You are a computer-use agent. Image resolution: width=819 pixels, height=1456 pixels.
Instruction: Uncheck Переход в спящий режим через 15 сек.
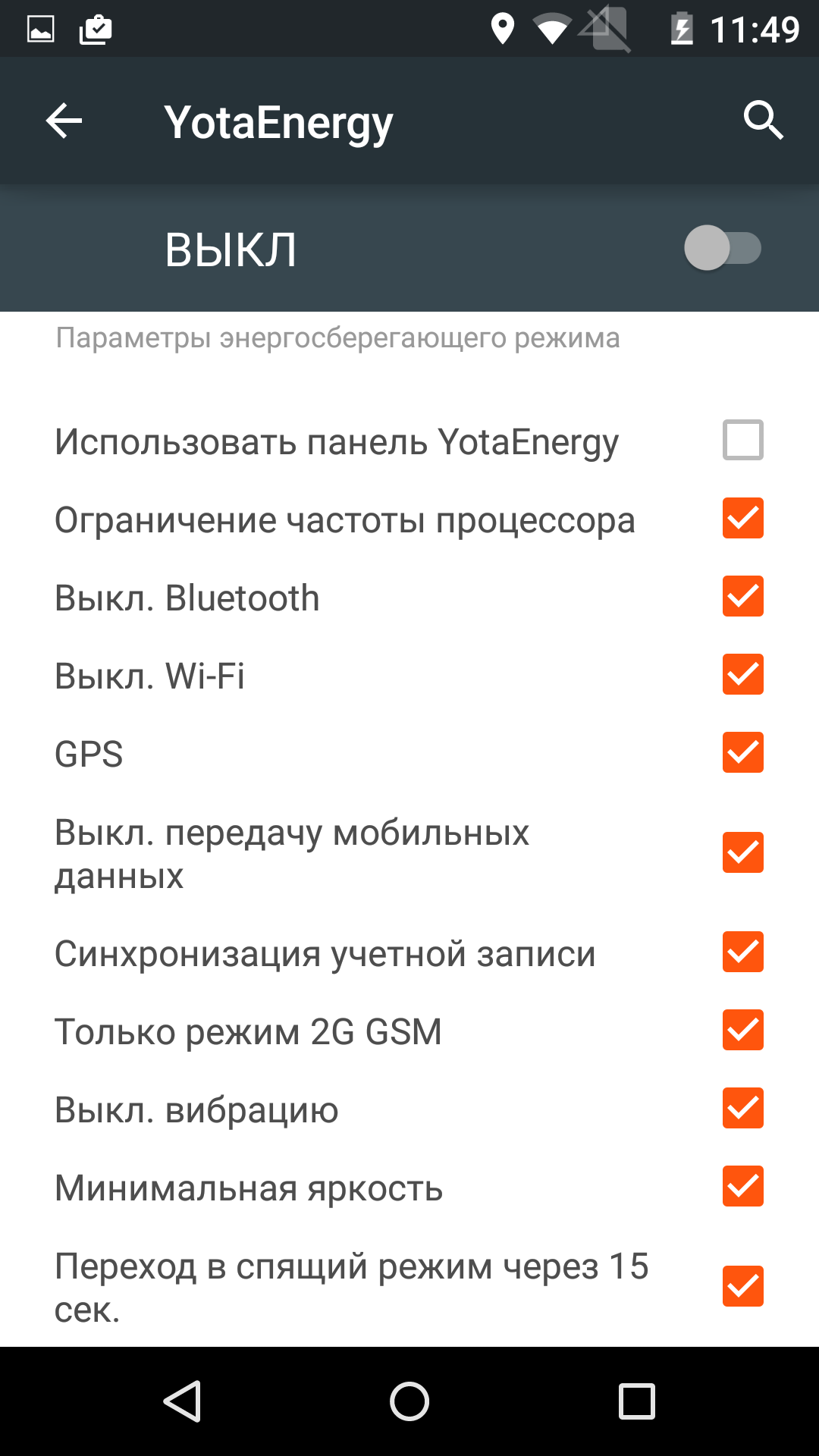[742, 1286]
